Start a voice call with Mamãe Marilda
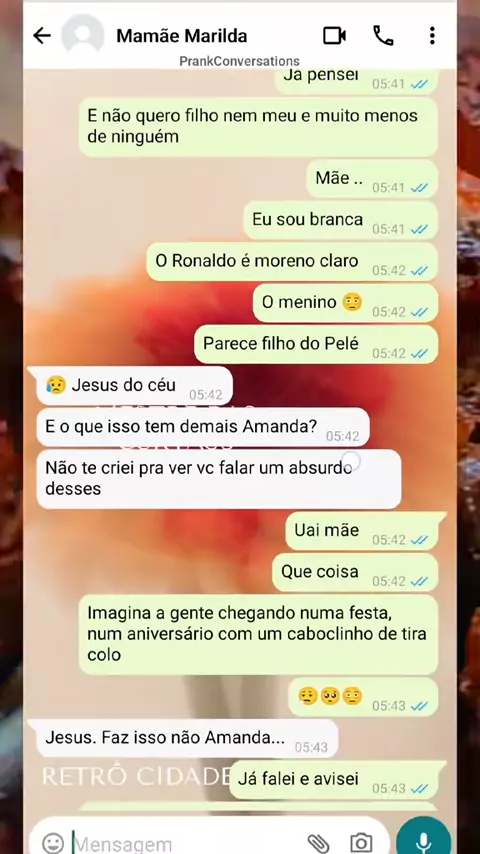This screenshot has width=480, height=854. [x=383, y=36]
